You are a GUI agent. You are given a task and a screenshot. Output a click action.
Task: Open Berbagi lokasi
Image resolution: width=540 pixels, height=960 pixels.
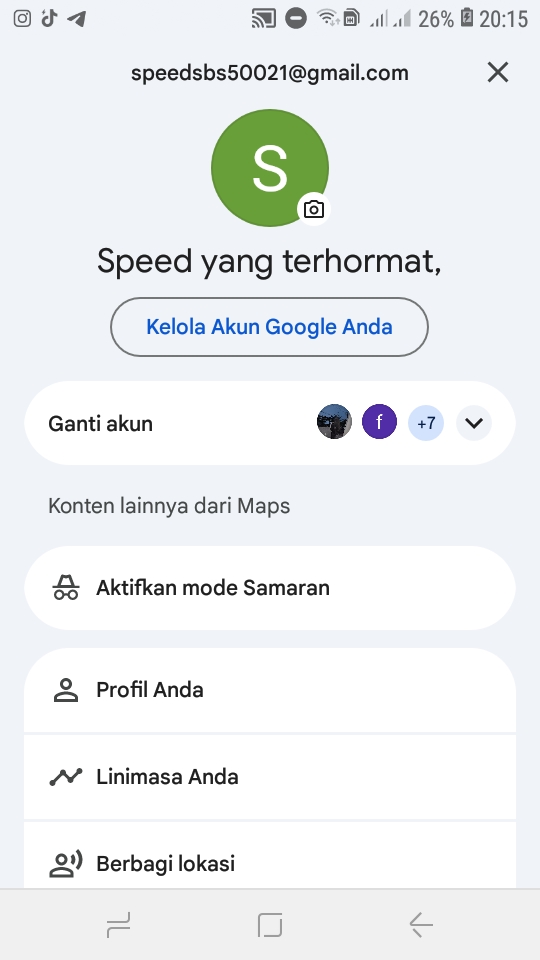(x=269, y=856)
